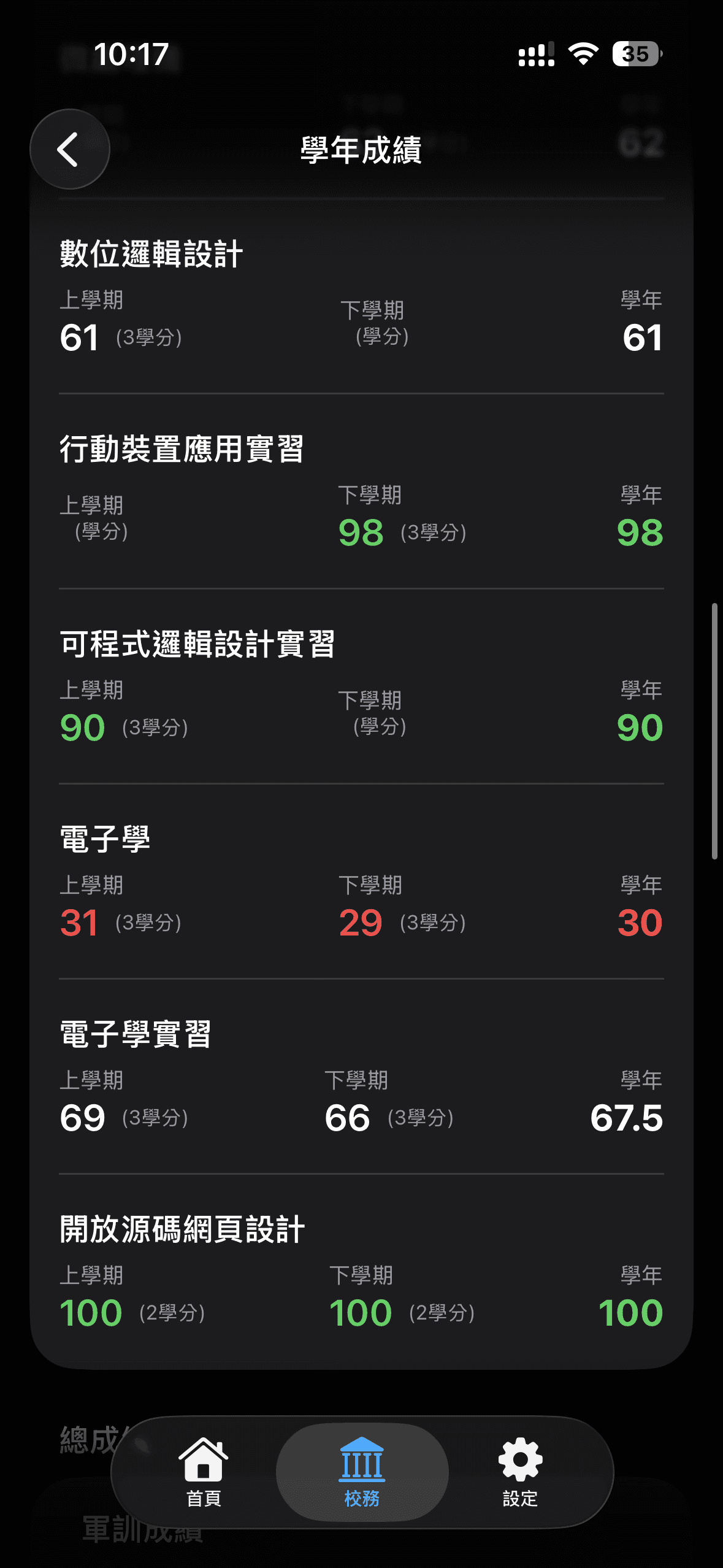
Task: Tap the house icon above 首頁 label
Action: pyautogui.click(x=202, y=1459)
